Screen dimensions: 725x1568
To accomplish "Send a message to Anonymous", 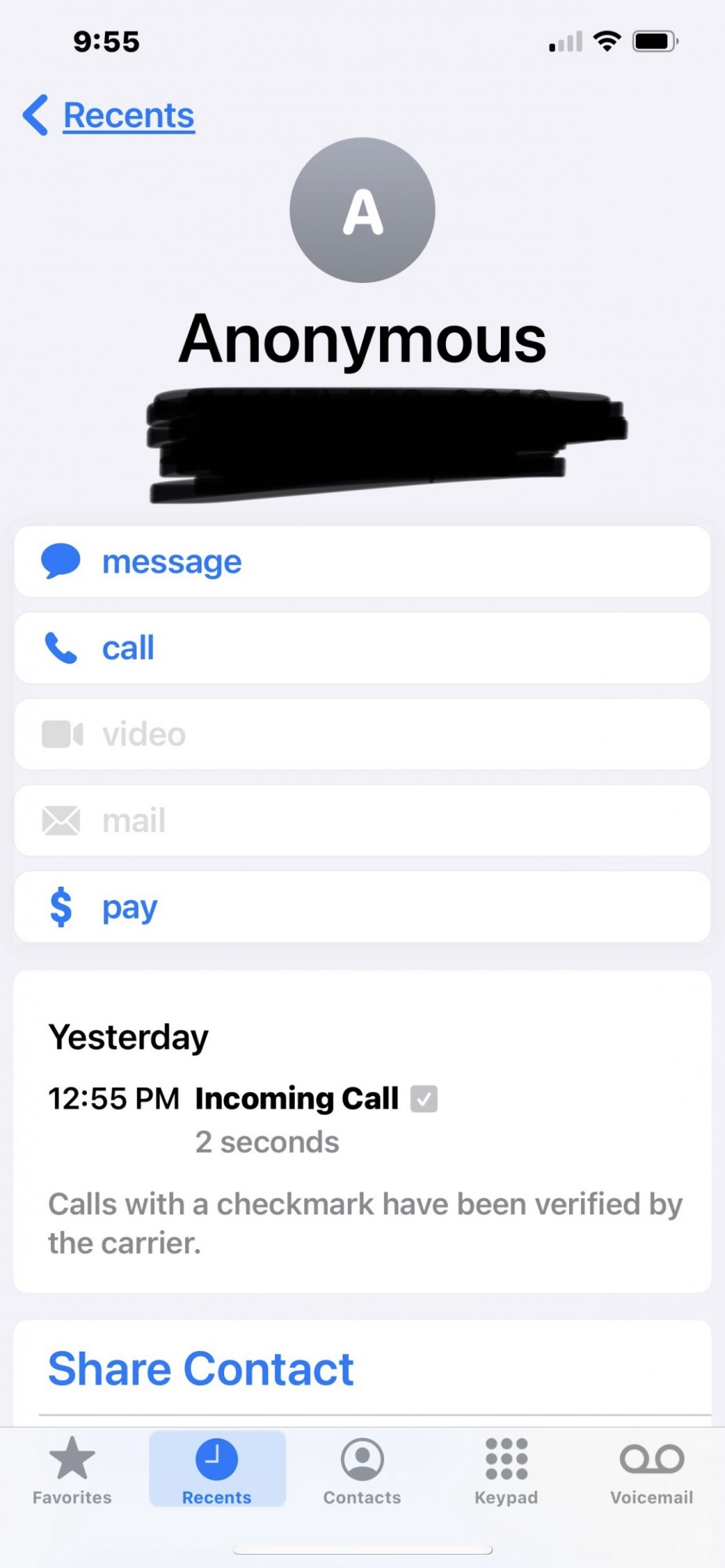I will [x=361, y=561].
